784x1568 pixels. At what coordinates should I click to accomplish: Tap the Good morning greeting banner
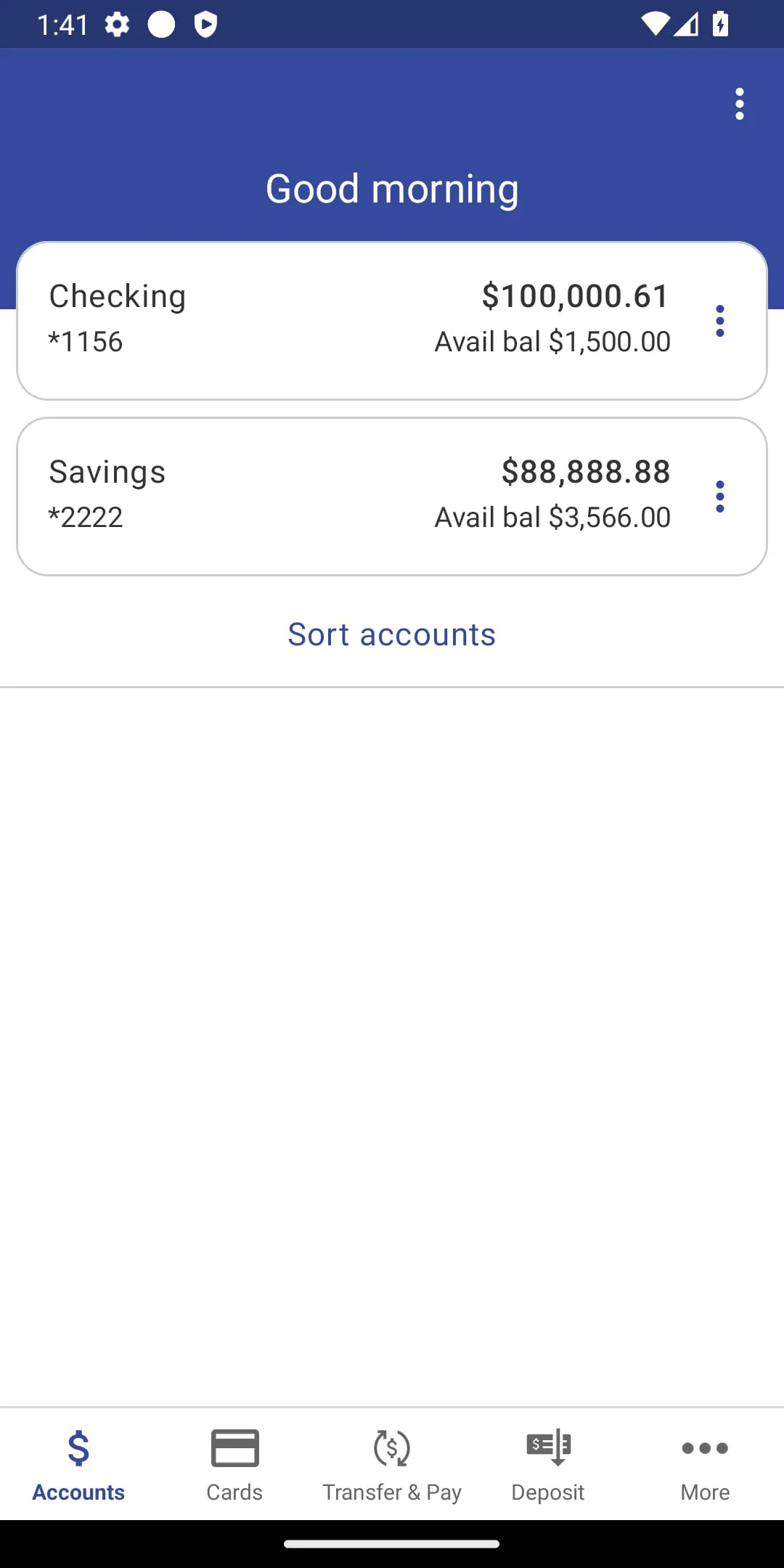pyautogui.click(x=392, y=187)
